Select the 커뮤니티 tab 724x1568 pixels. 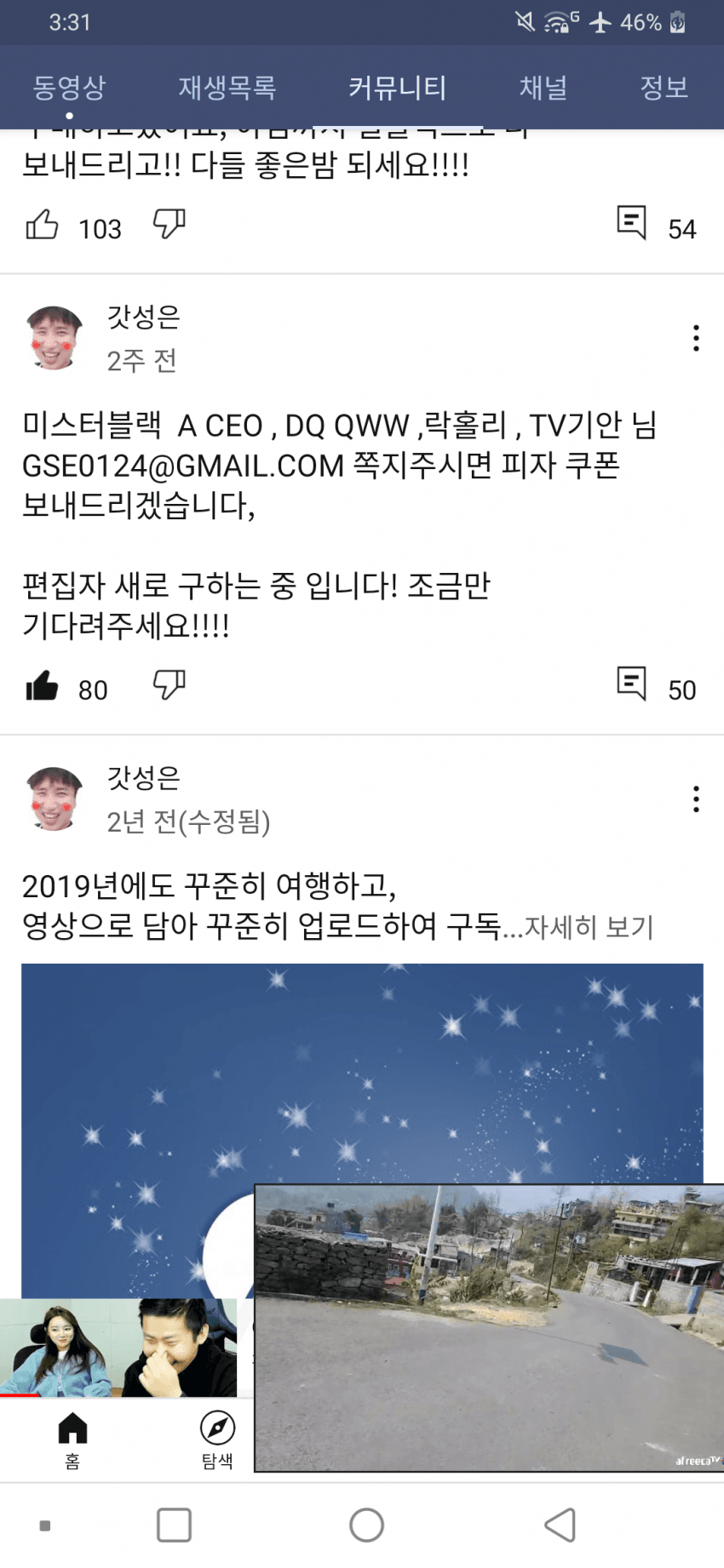click(397, 88)
